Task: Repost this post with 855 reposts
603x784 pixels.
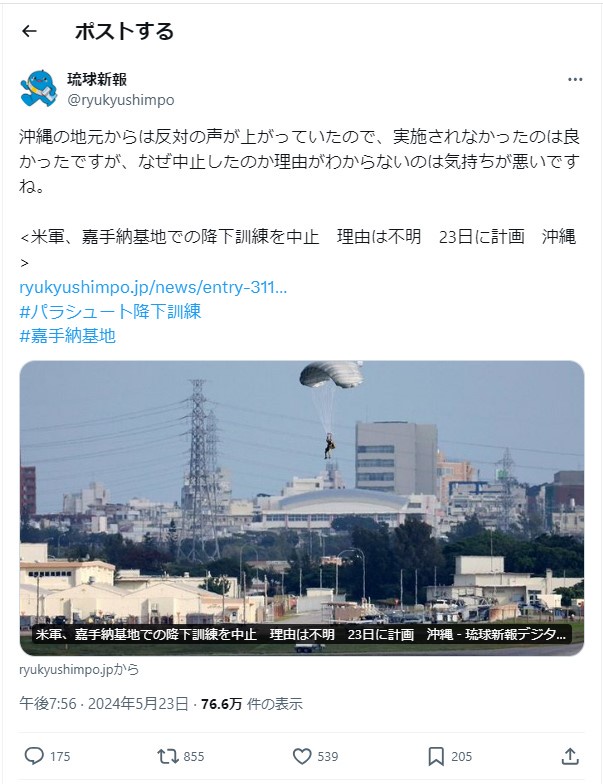Action: coord(168,756)
